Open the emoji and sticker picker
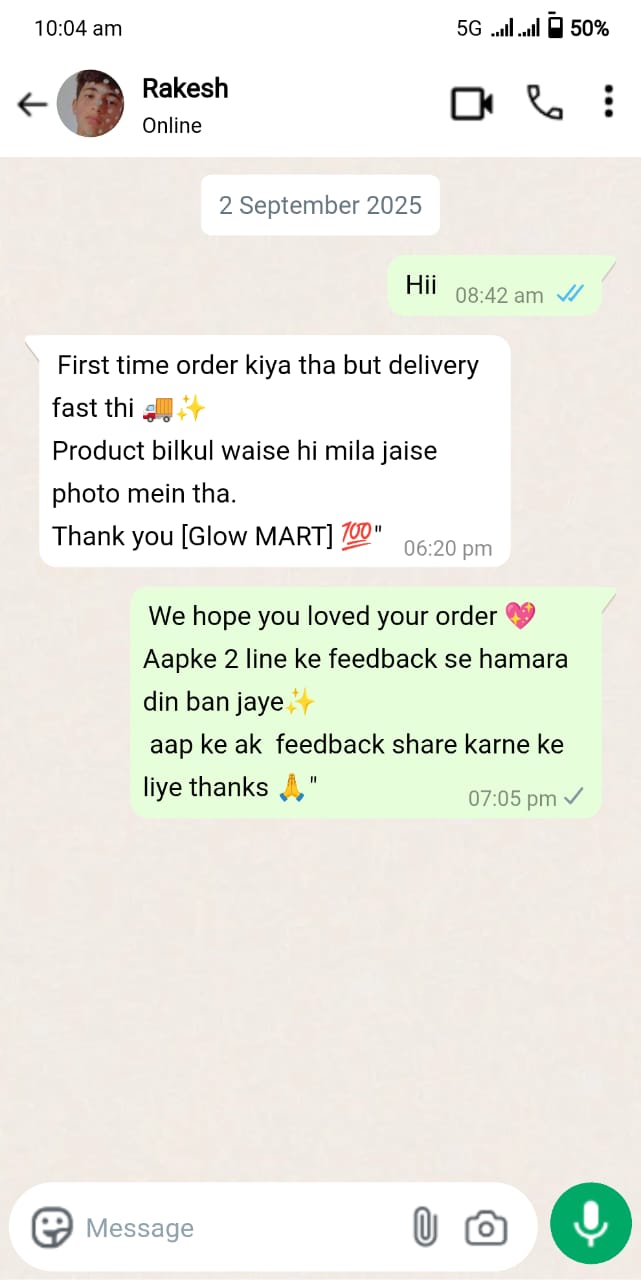 click(x=52, y=1227)
